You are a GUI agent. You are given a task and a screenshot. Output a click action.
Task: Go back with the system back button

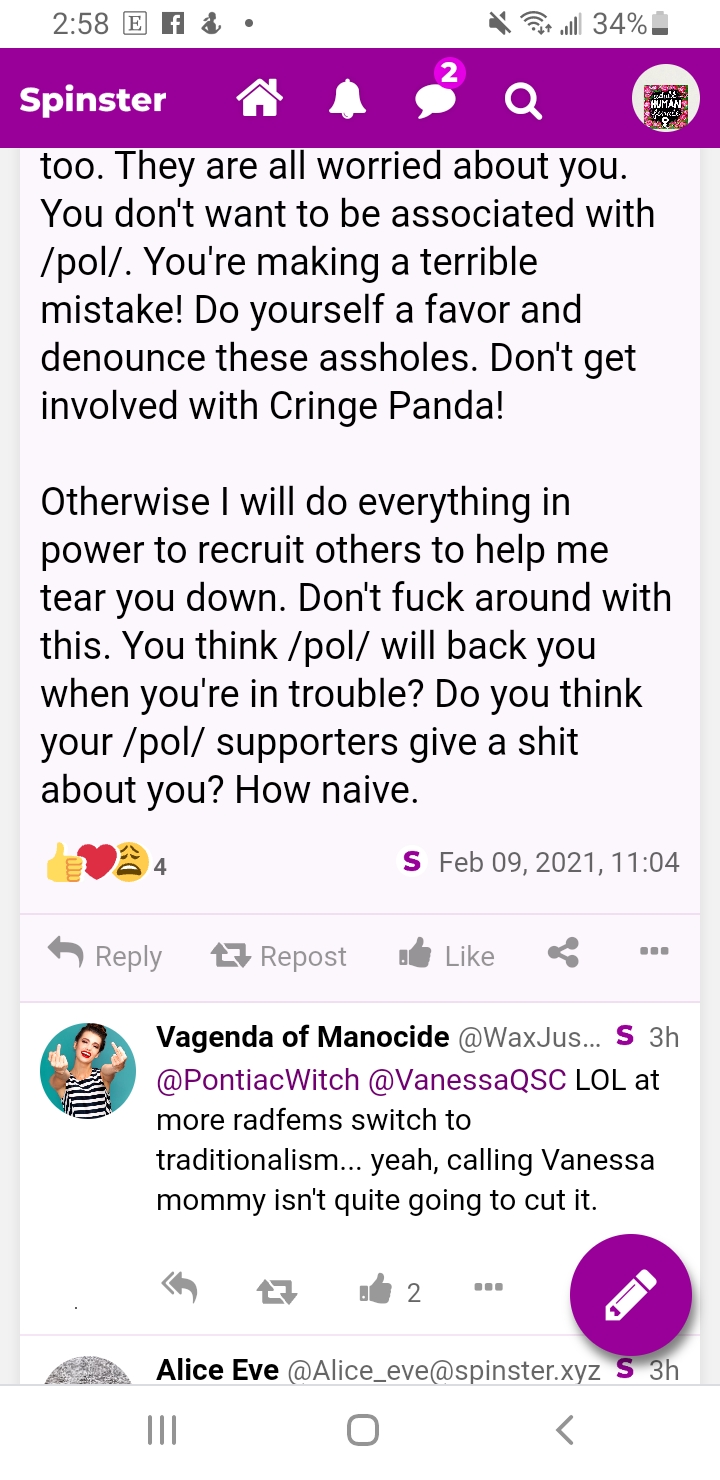(564, 1430)
